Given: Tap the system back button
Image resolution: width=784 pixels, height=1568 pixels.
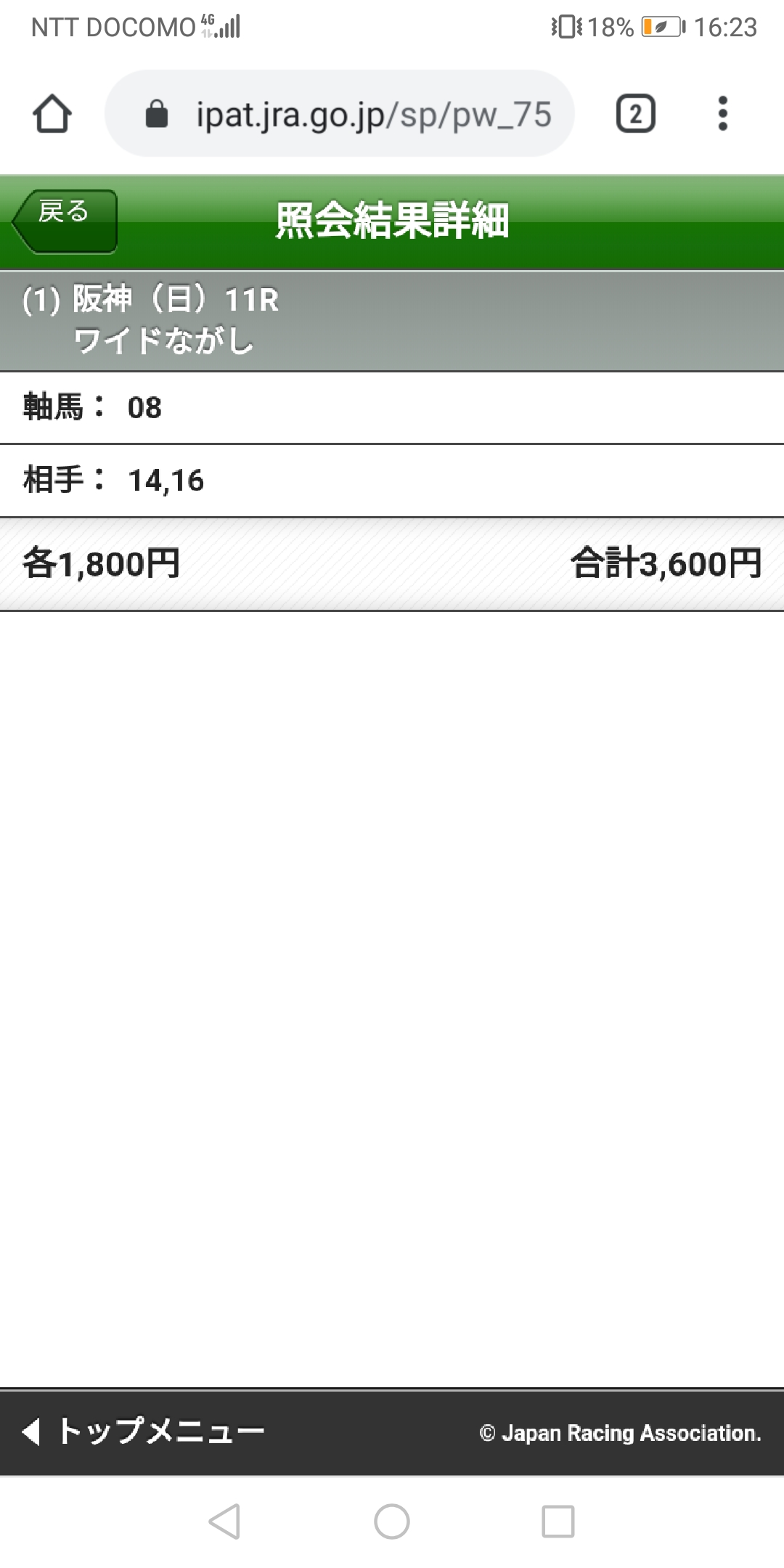Looking at the screenshot, I should pyautogui.click(x=224, y=1521).
